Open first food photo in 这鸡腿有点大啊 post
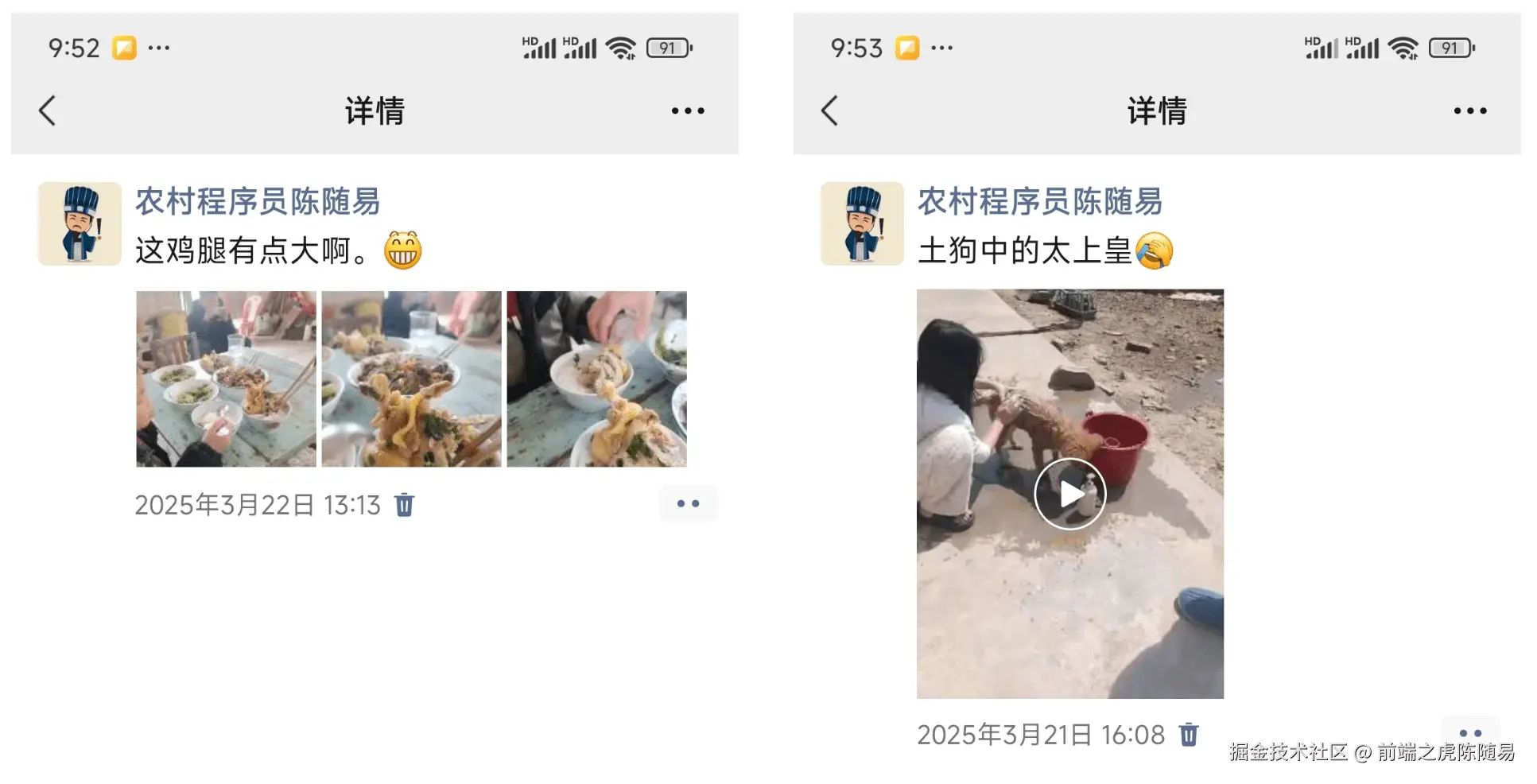Image resolution: width=1537 pixels, height=784 pixels. tap(226, 378)
